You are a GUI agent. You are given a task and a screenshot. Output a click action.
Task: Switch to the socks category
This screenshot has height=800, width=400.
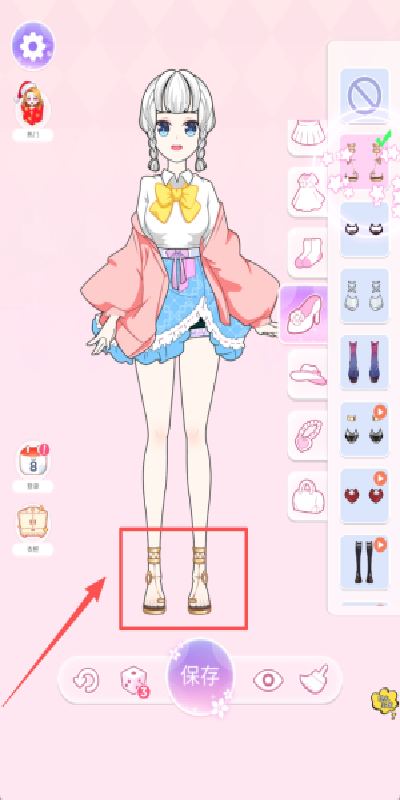point(308,252)
